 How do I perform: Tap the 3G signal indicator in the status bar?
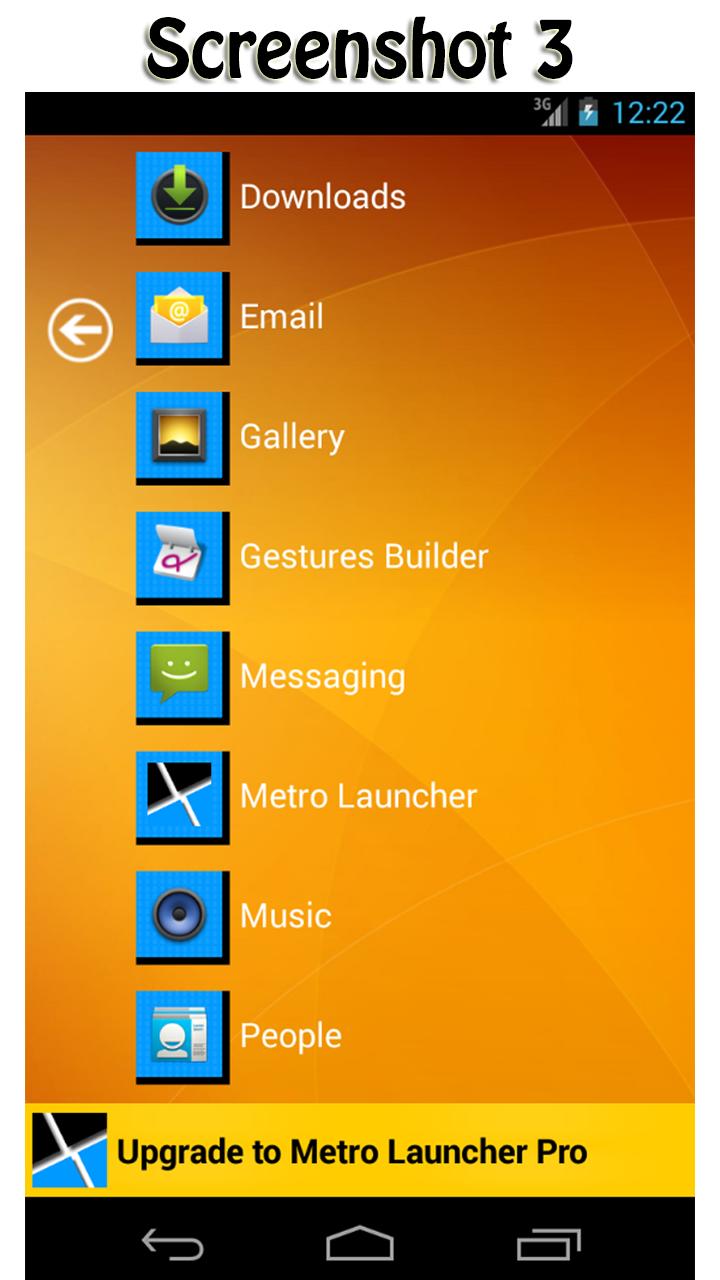552,113
